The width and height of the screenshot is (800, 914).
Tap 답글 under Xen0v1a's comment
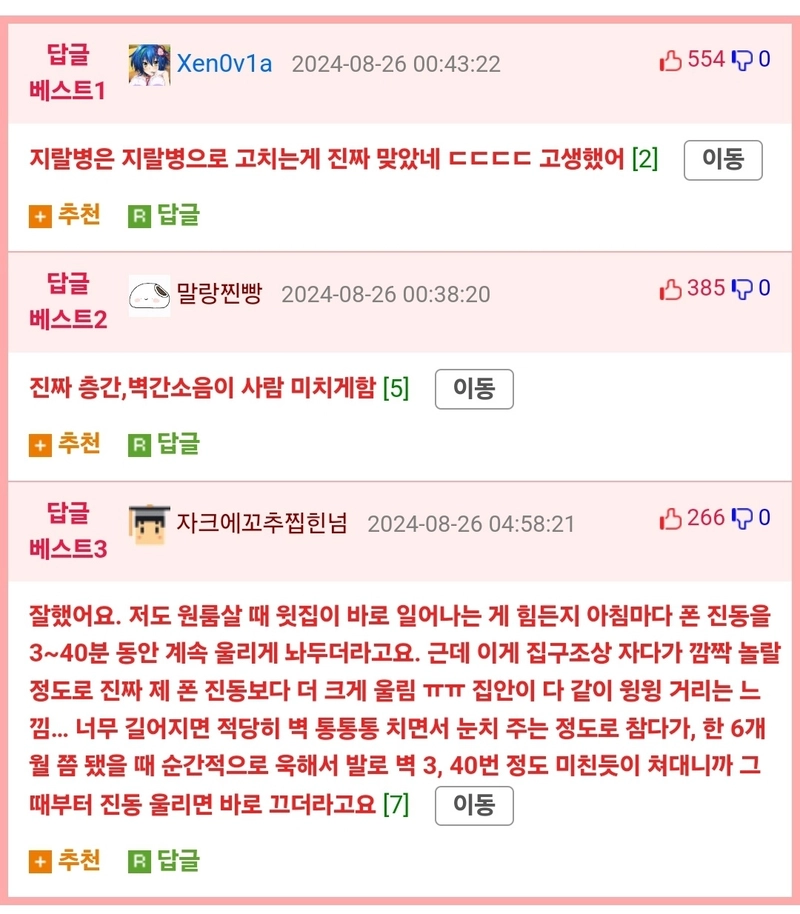point(165,215)
